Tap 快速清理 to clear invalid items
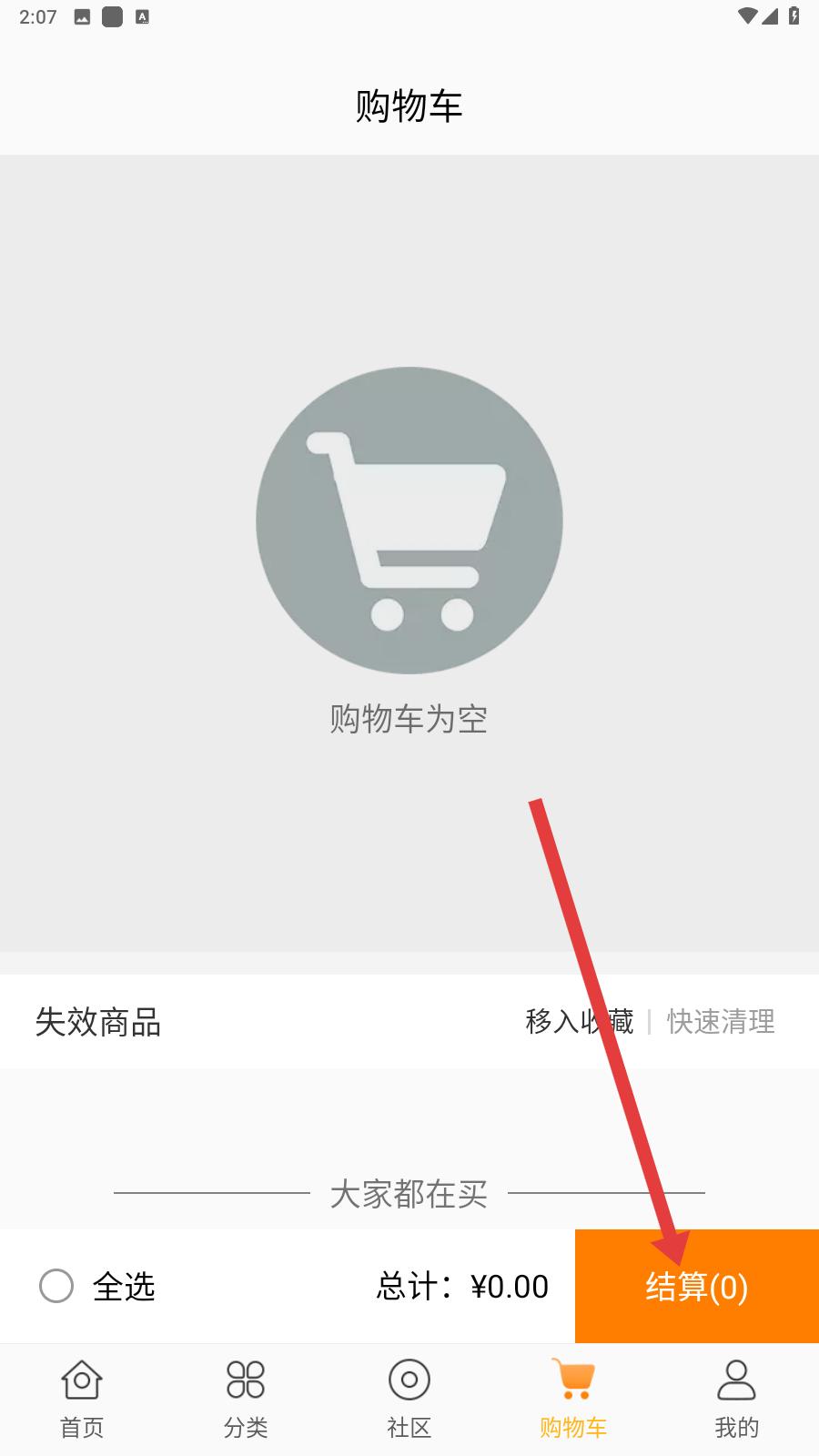The image size is (819, 1456). [x=721, y=1021]
